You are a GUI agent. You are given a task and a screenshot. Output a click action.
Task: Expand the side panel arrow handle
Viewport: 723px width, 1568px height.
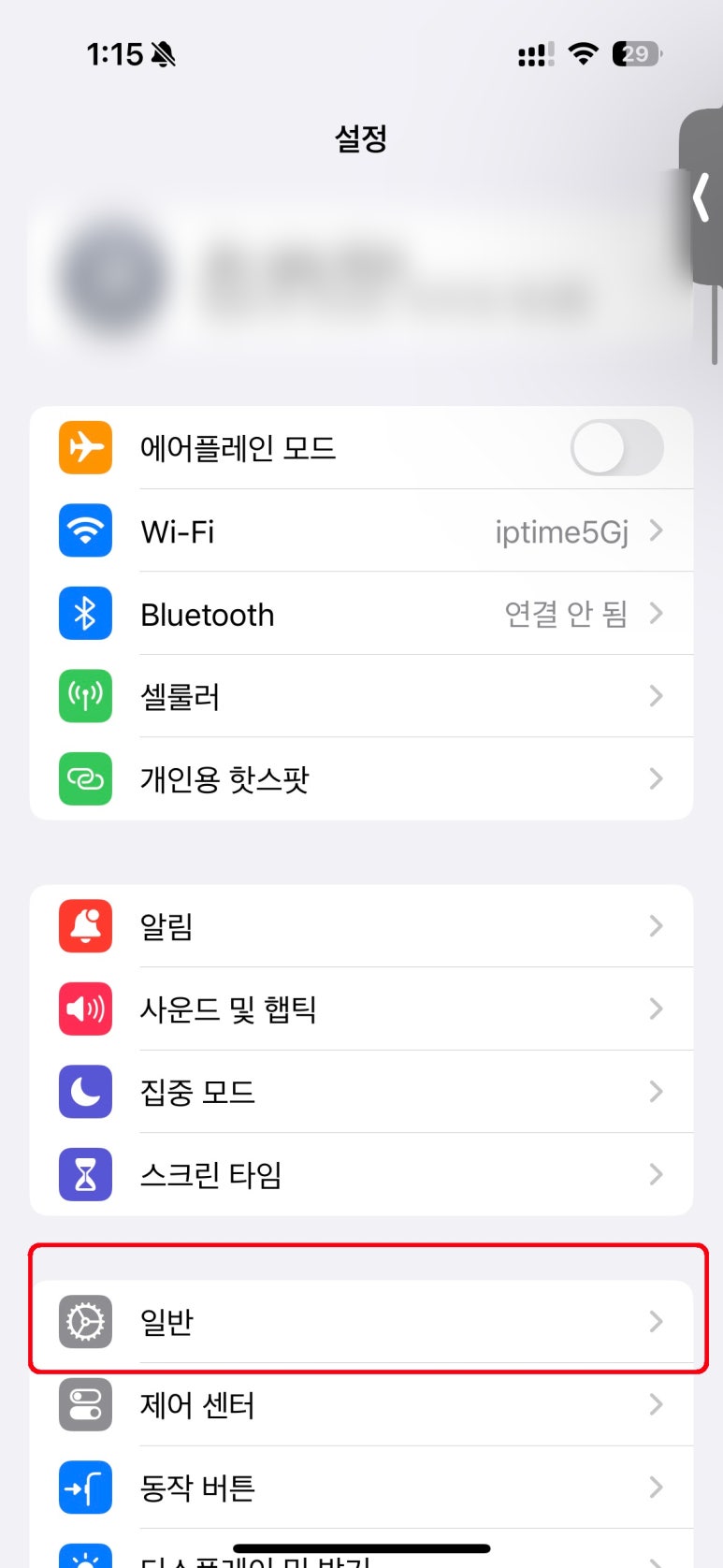click(x=701, y=198)
